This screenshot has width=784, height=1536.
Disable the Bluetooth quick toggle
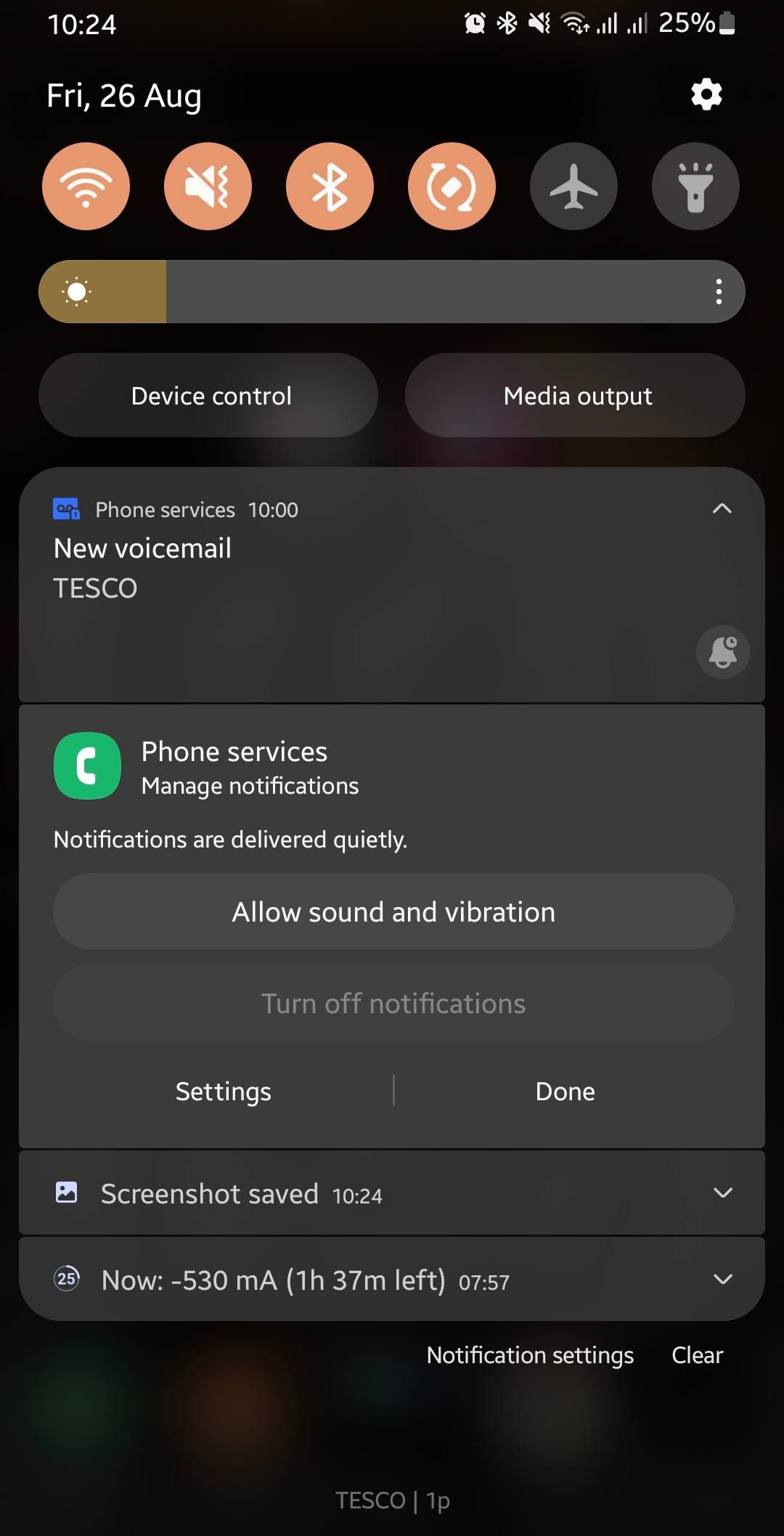click(x=330, y=187)
